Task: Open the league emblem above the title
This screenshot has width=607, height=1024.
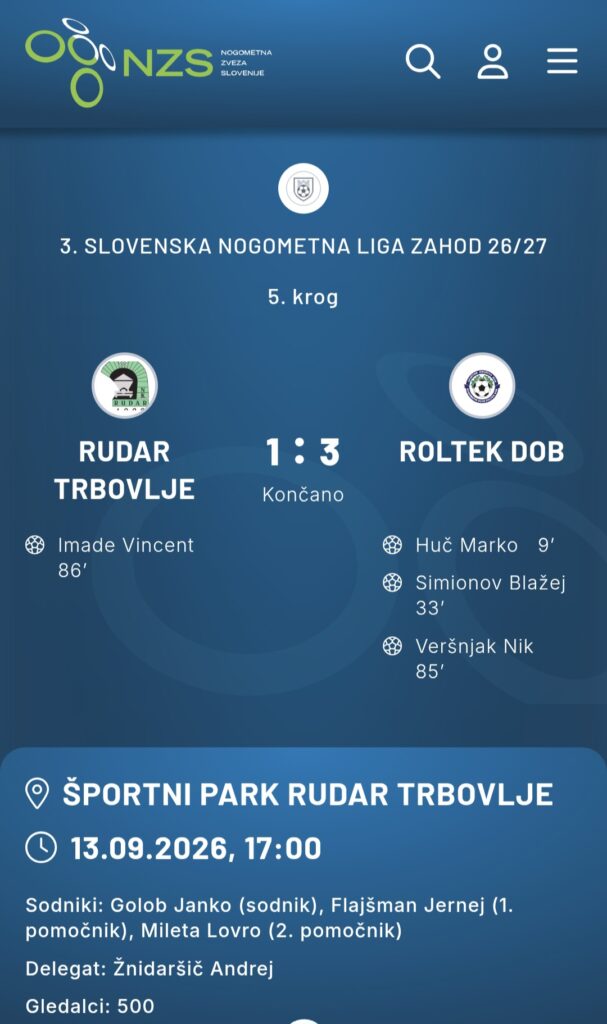Action: click(x=303, y=188)
